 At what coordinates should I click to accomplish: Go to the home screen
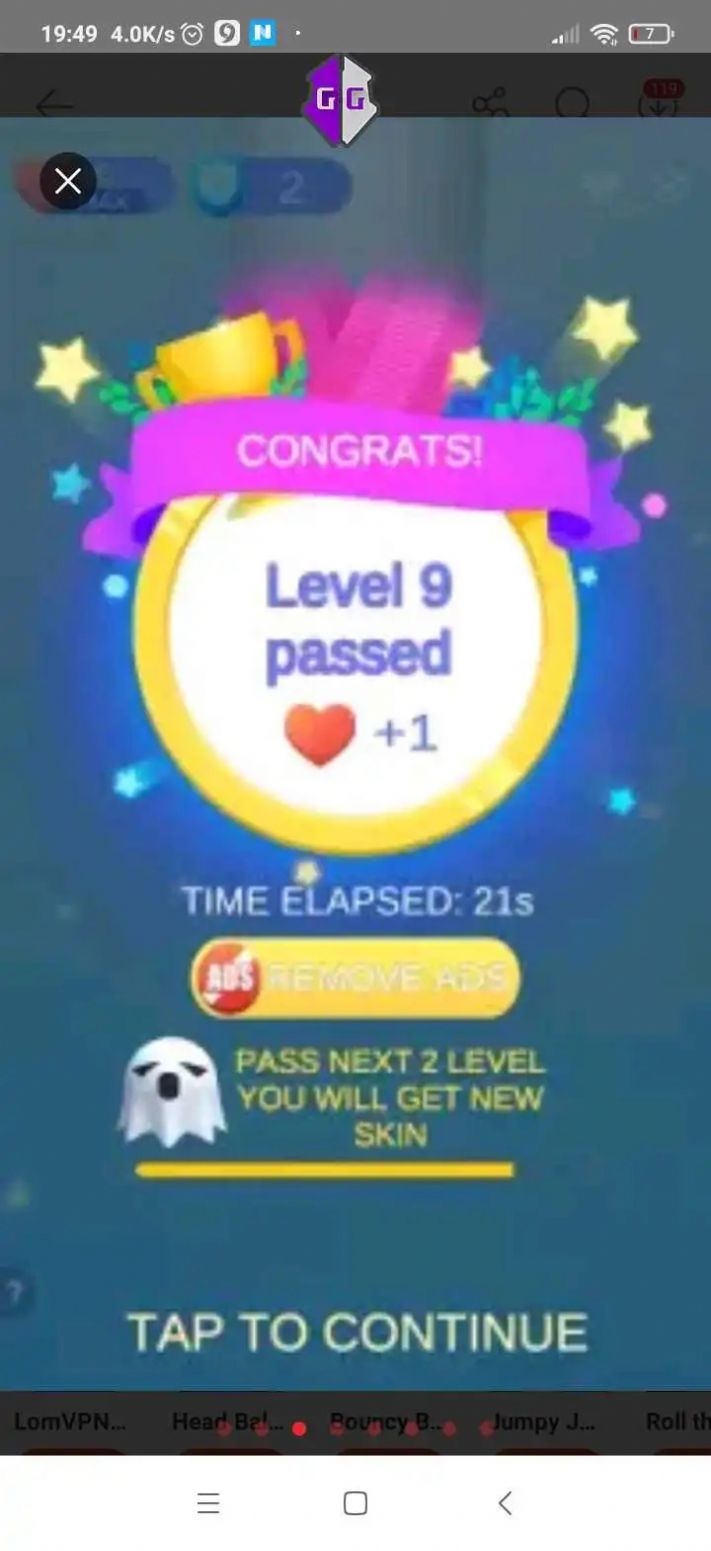(355, 1503)
